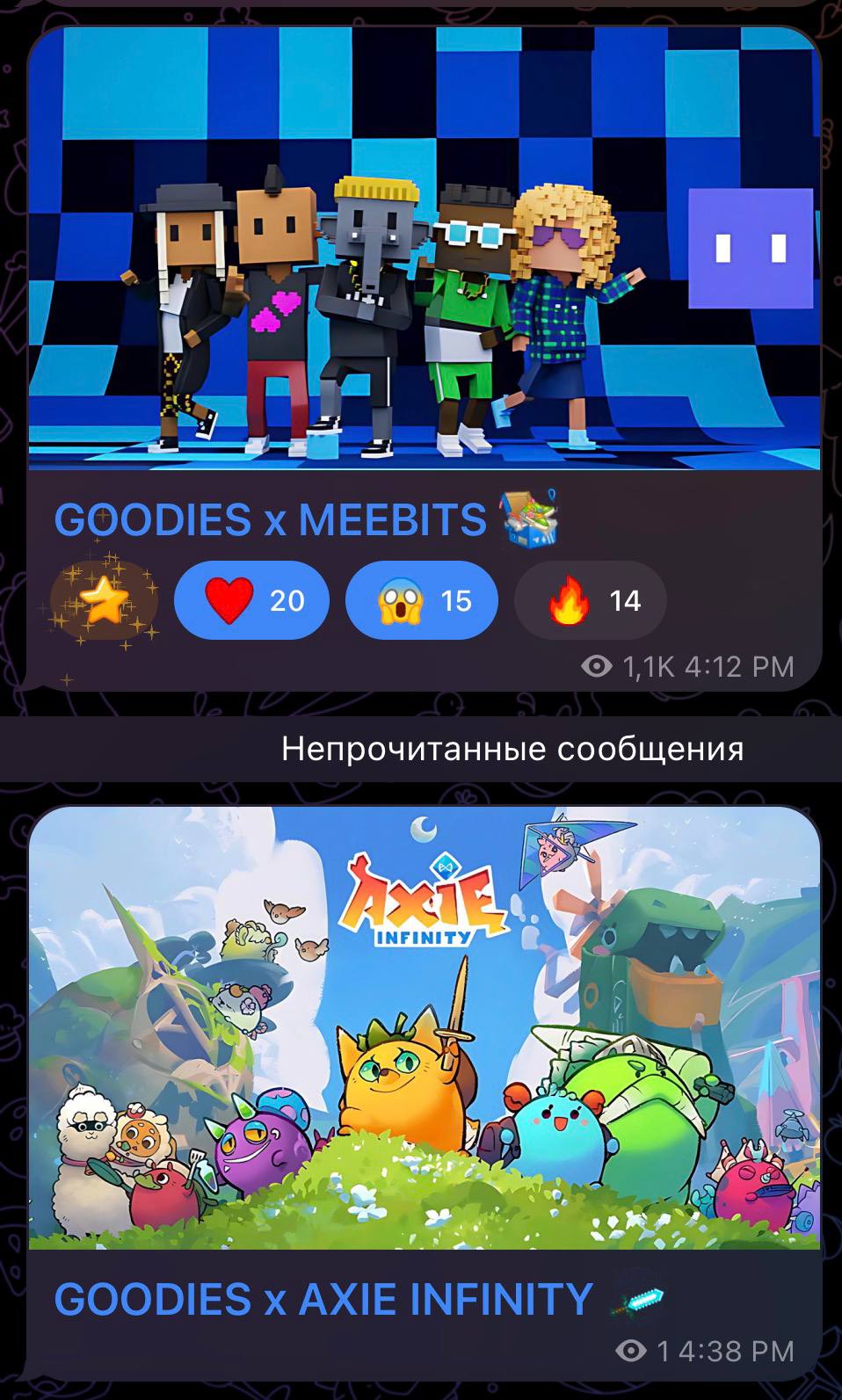Open the Meebits post image
The height and width of the screenshot is (1400, 842).
(x=424, y=248)
